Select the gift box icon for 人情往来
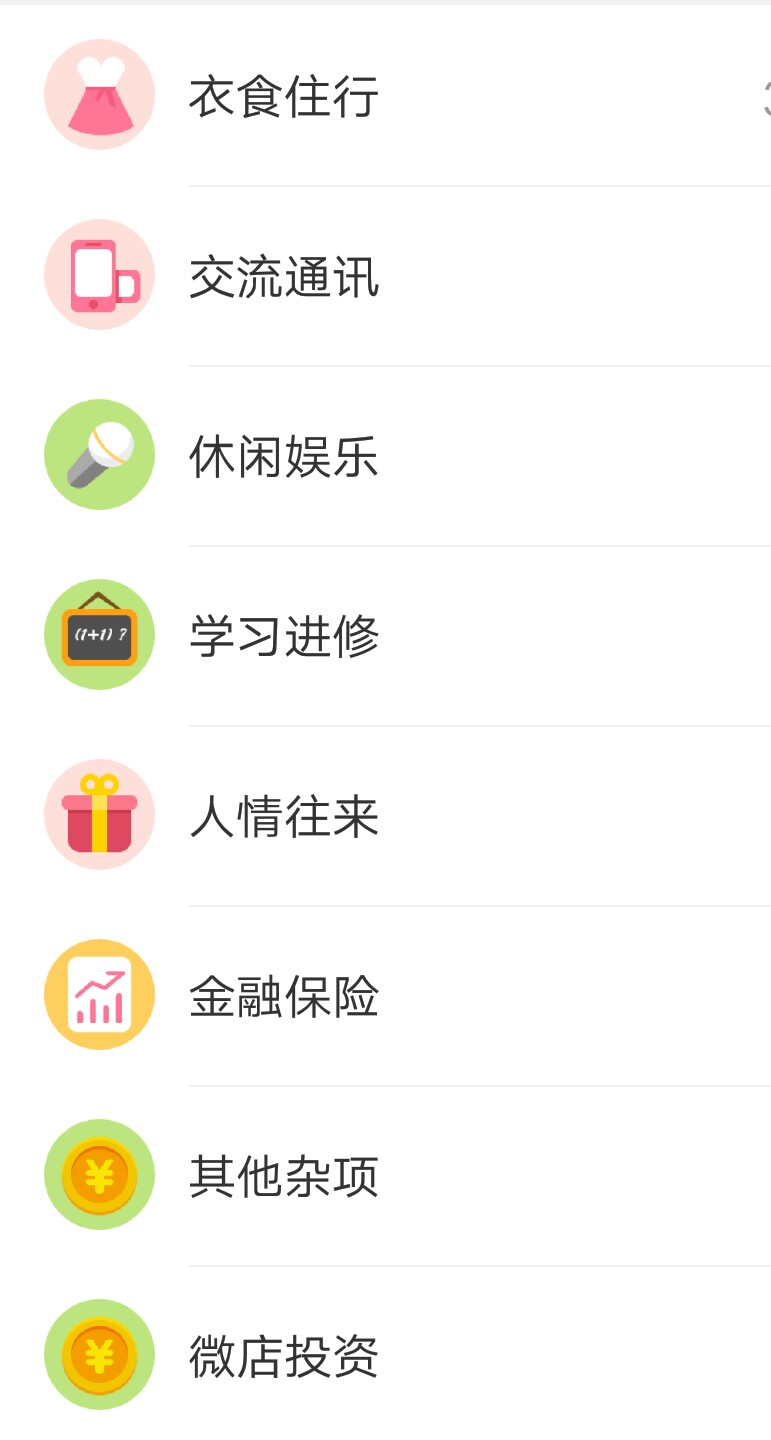The width and height of the screenshot is (771, 1440). tap(99, 814)
